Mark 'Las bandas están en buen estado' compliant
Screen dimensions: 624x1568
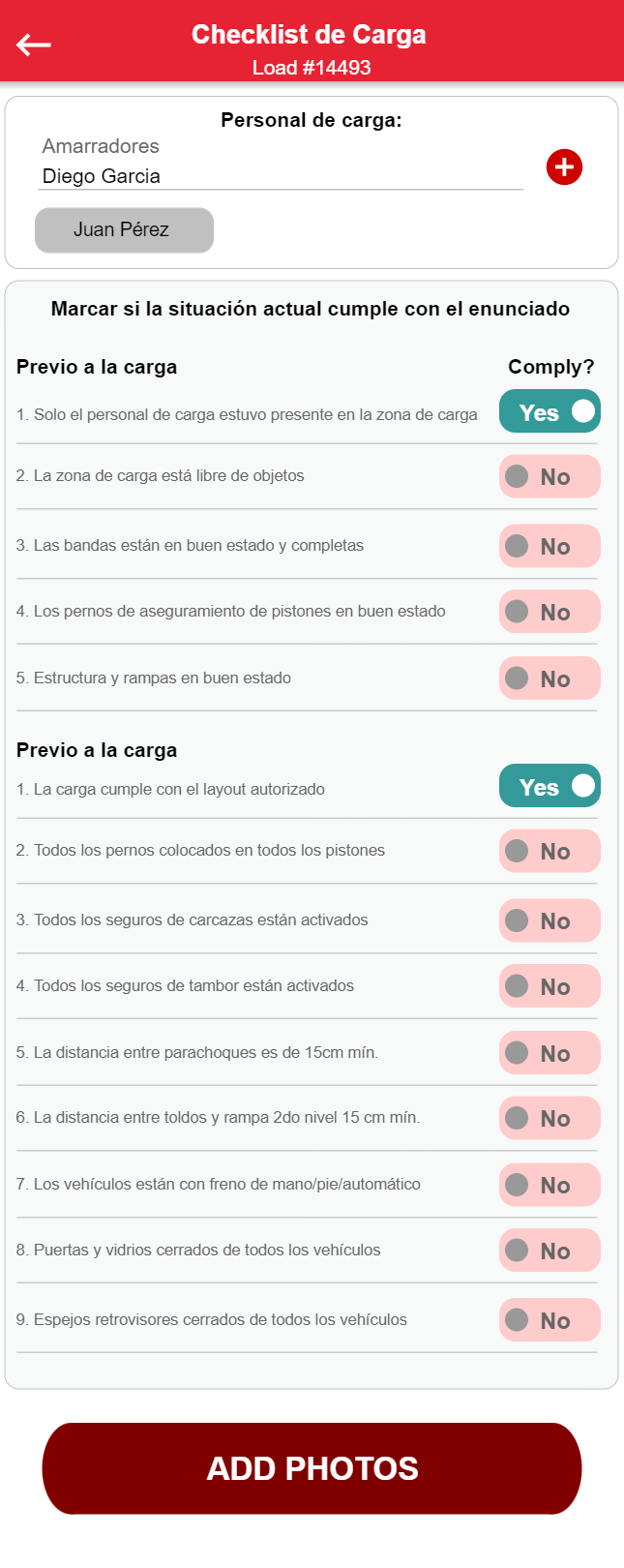(550, 546)
